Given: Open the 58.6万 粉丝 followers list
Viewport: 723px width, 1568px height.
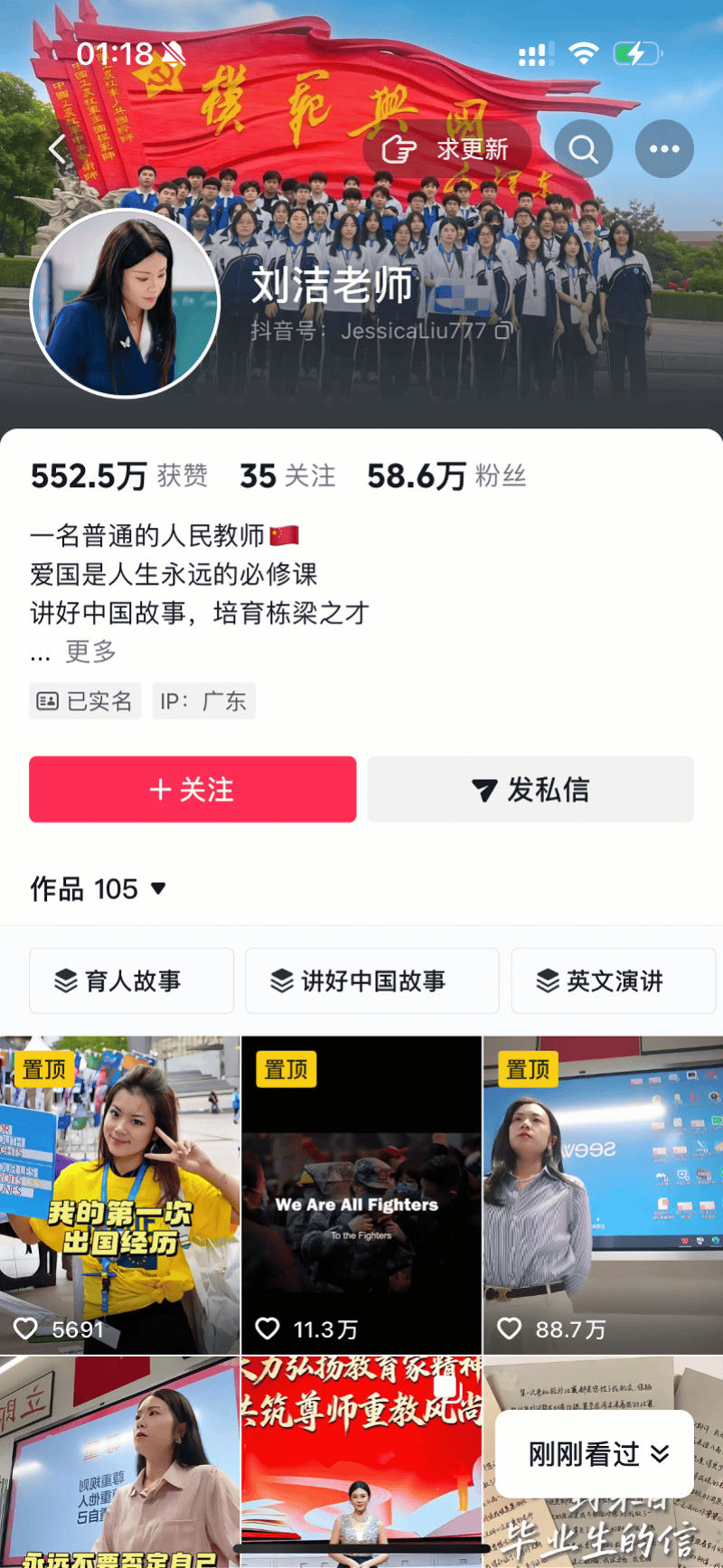Looking at the screenshot, I should coord(446,475).
